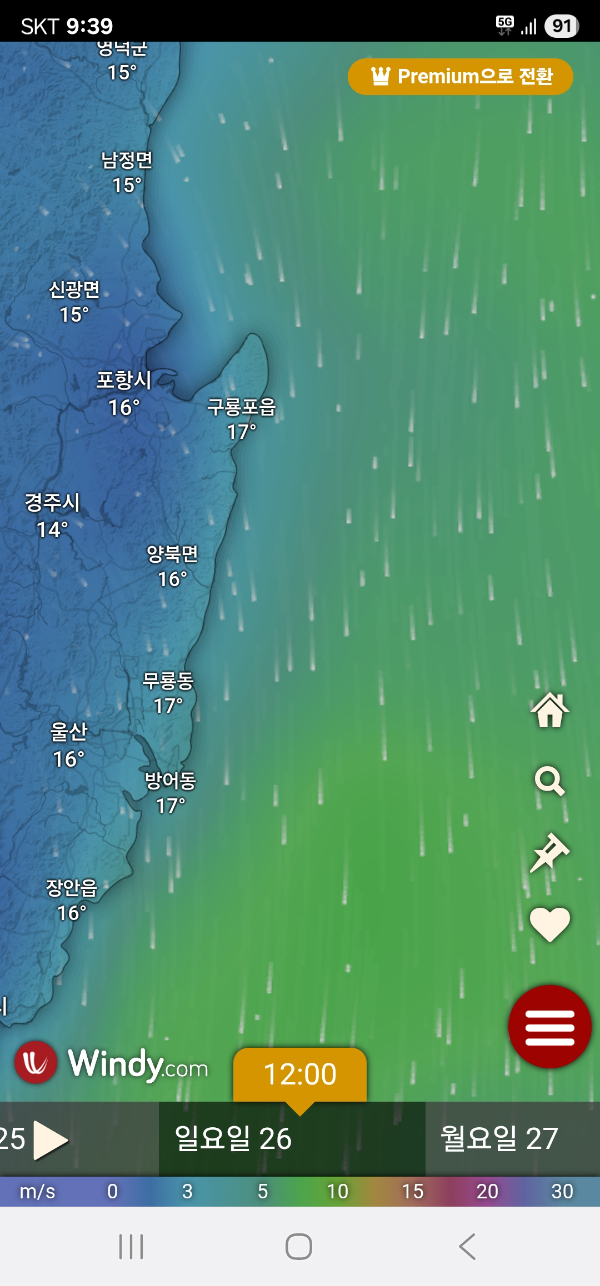Go back with system back button

466,1246
